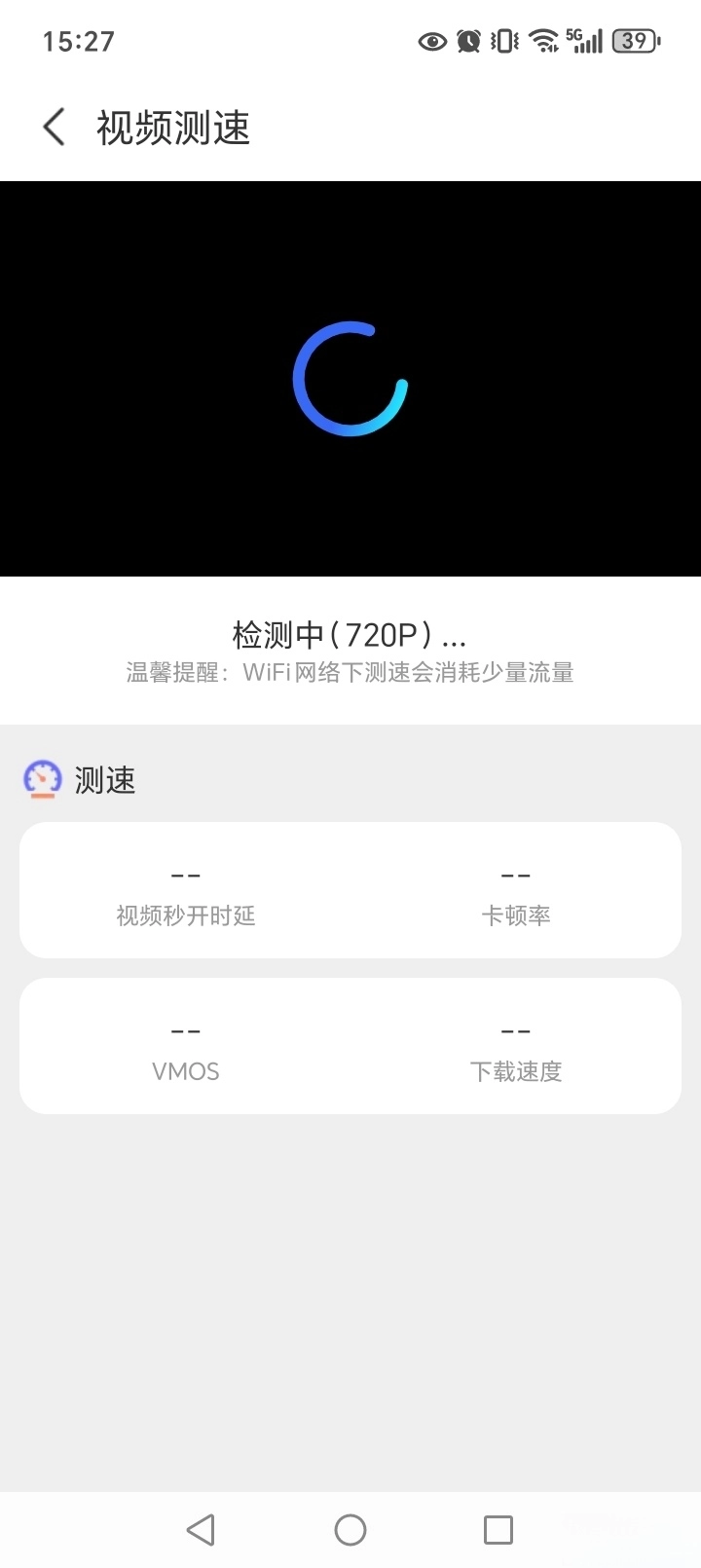701x1568 pixels.
Task: Tap the alarm clock status bar icon
Action: tap(468, 41)
